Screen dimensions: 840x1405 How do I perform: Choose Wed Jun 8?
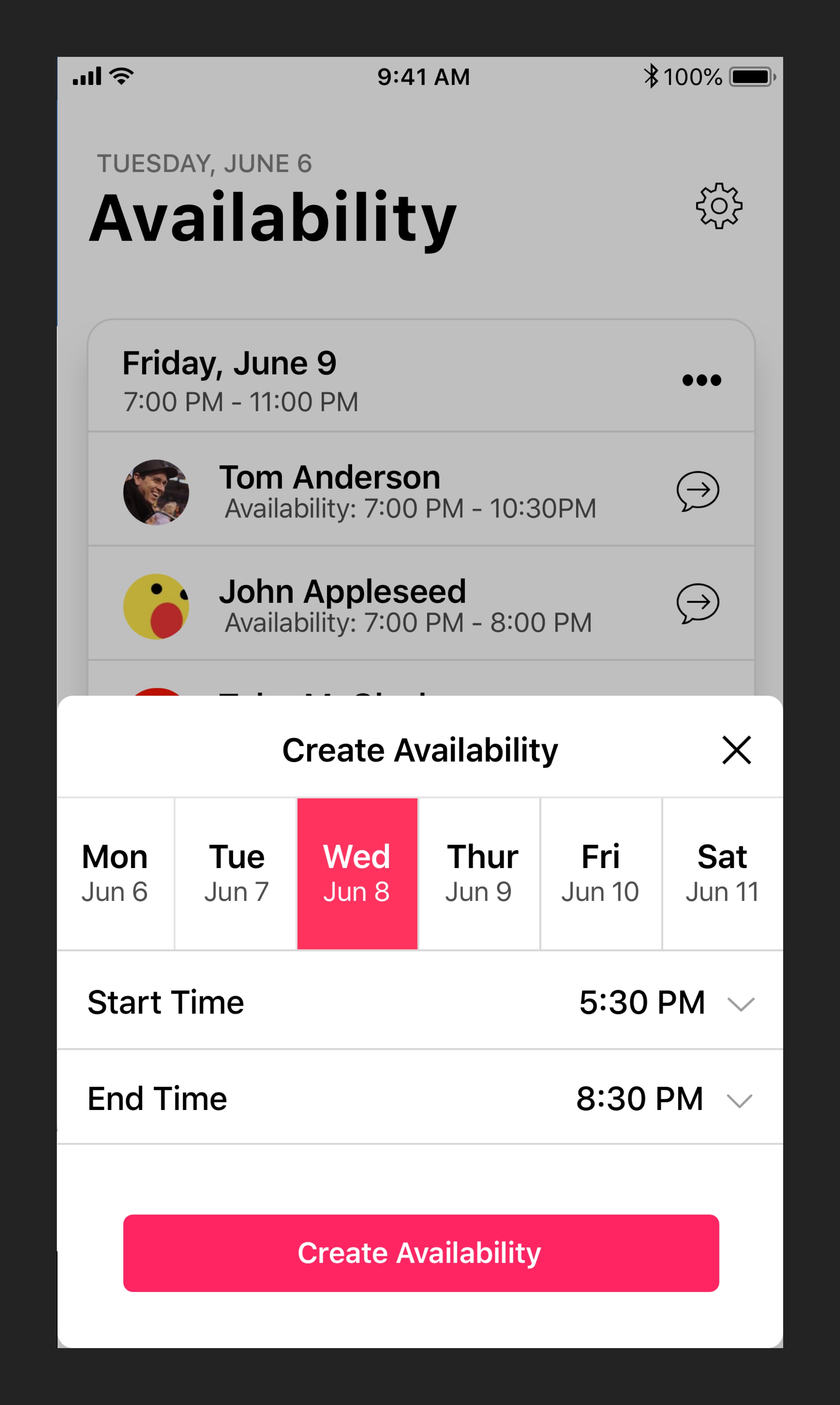tap(357, 873)
